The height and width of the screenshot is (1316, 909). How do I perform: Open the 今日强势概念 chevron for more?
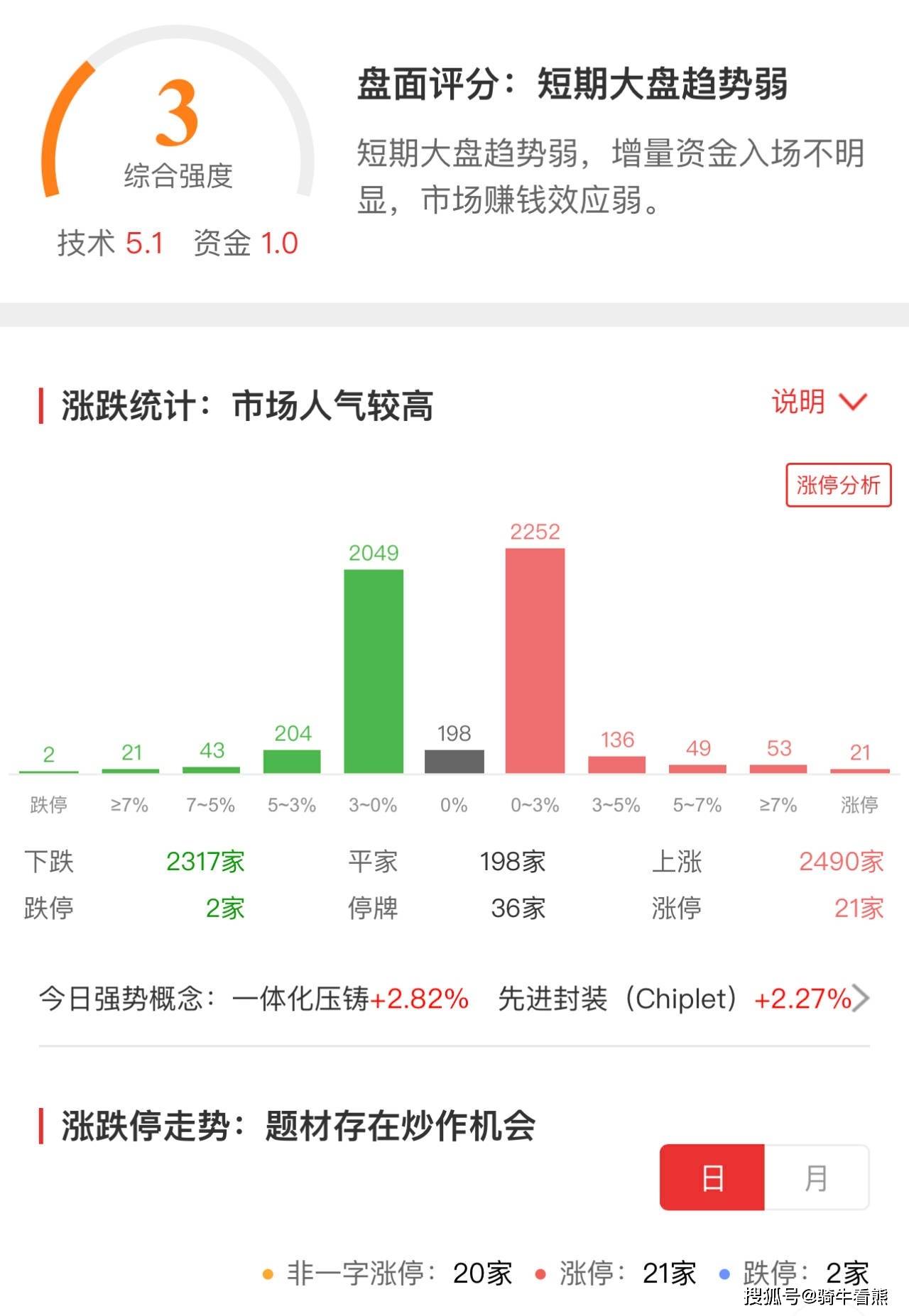(x=861, y=998)
